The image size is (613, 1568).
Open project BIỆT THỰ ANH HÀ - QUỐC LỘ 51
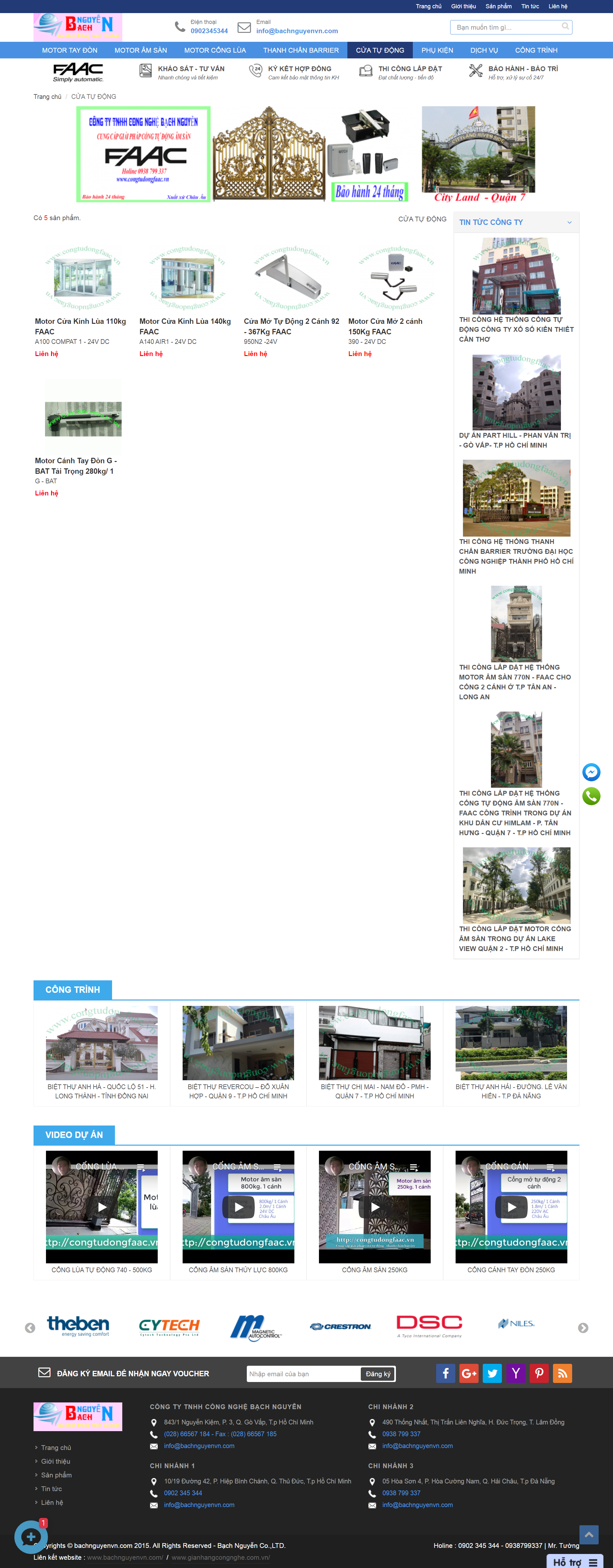point(101,1091)
